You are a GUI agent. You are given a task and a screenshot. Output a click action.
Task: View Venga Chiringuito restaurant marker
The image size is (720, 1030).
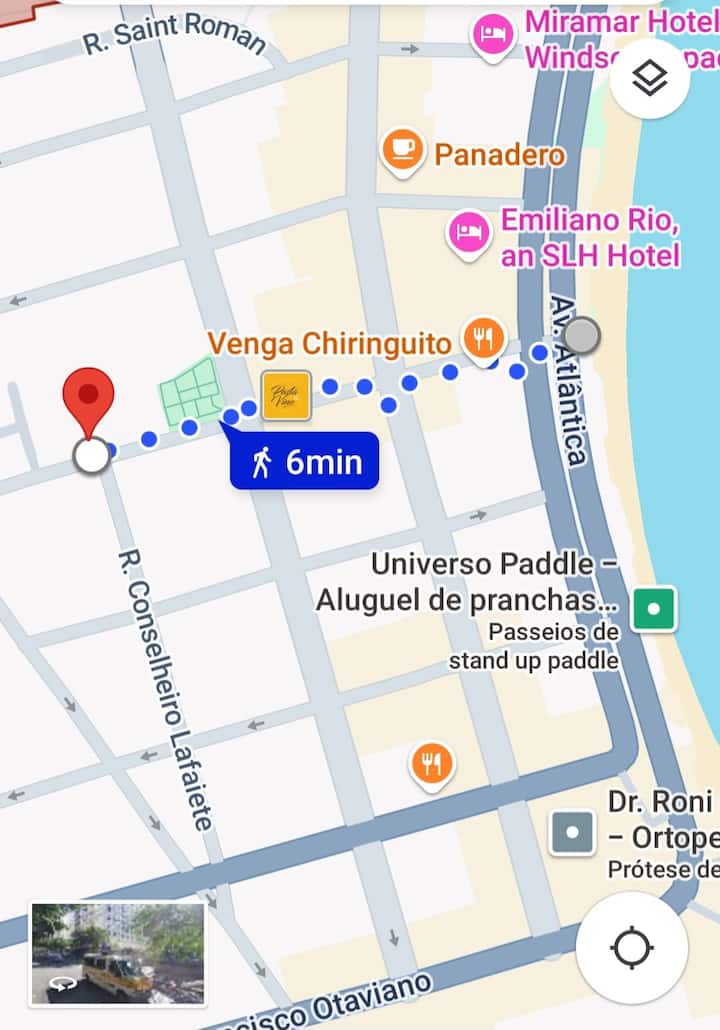coord(483,337)
